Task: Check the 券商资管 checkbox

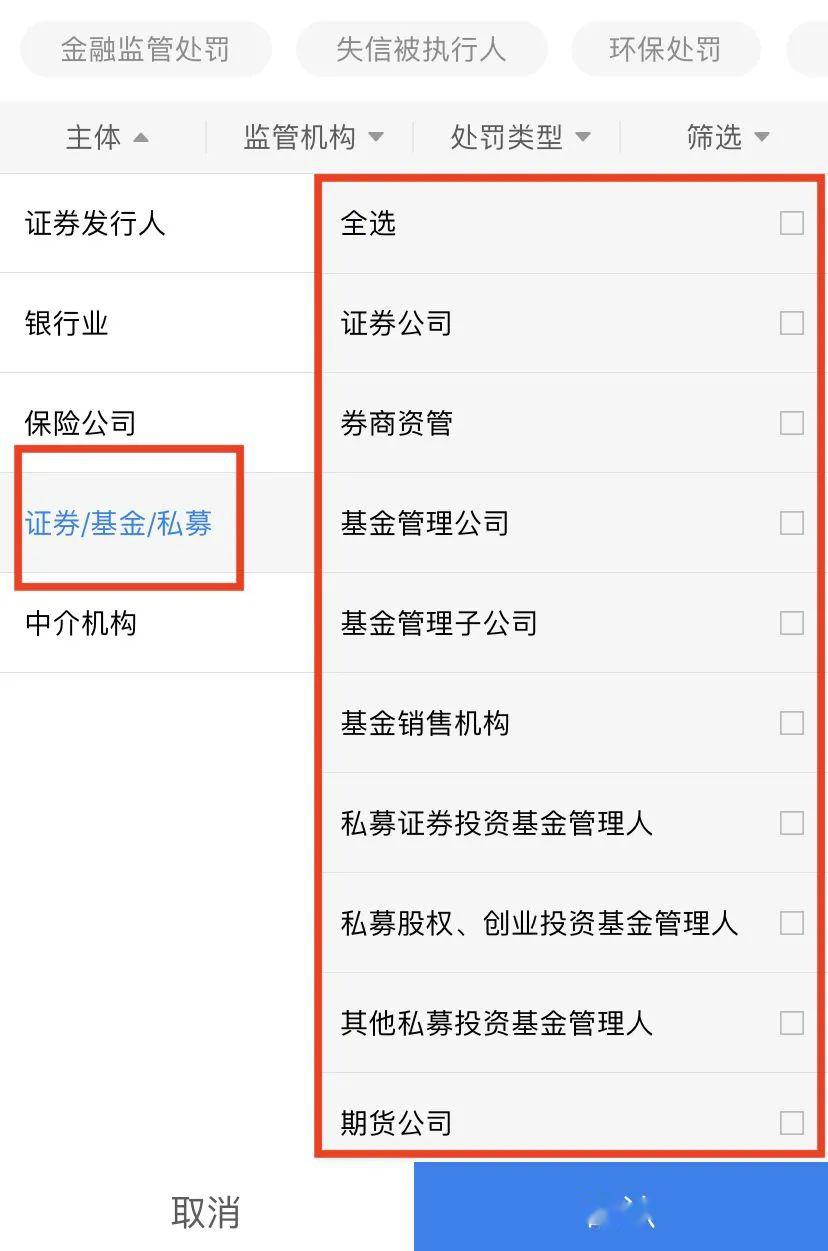Action: pyautogui.click(x=792, y=423)
